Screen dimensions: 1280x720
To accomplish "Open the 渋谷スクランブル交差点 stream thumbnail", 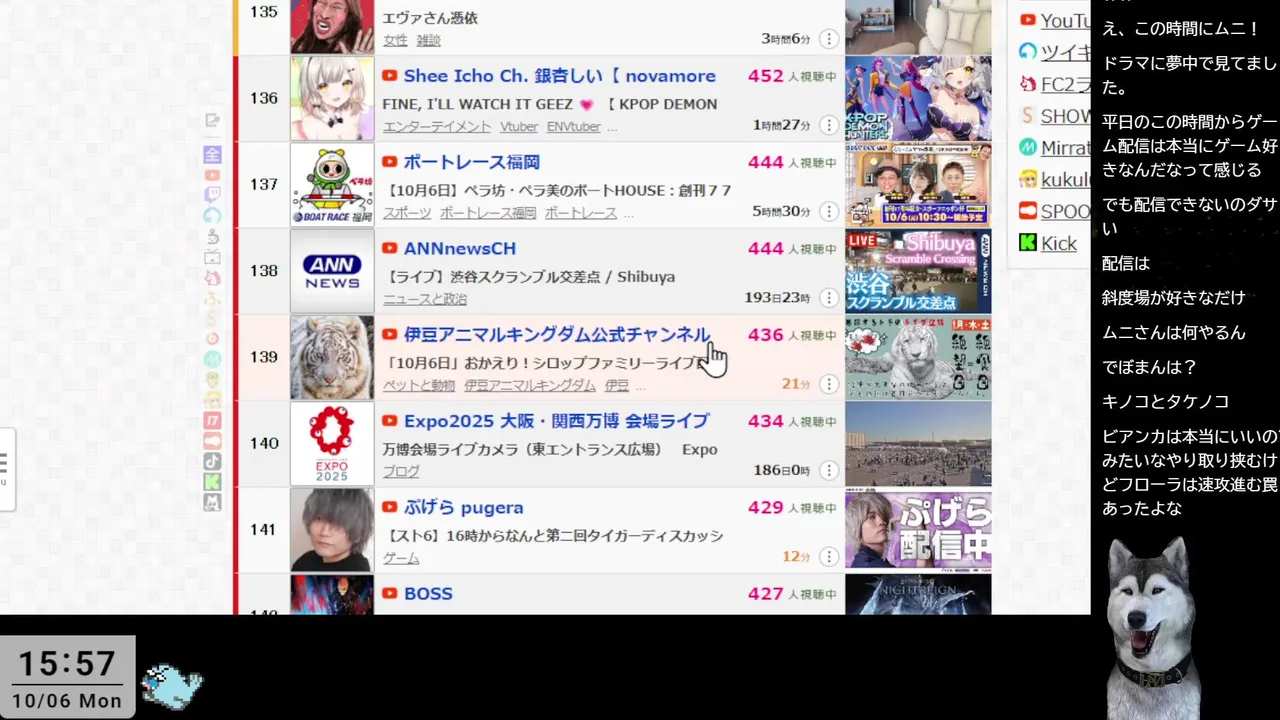I will coord(918,271).
